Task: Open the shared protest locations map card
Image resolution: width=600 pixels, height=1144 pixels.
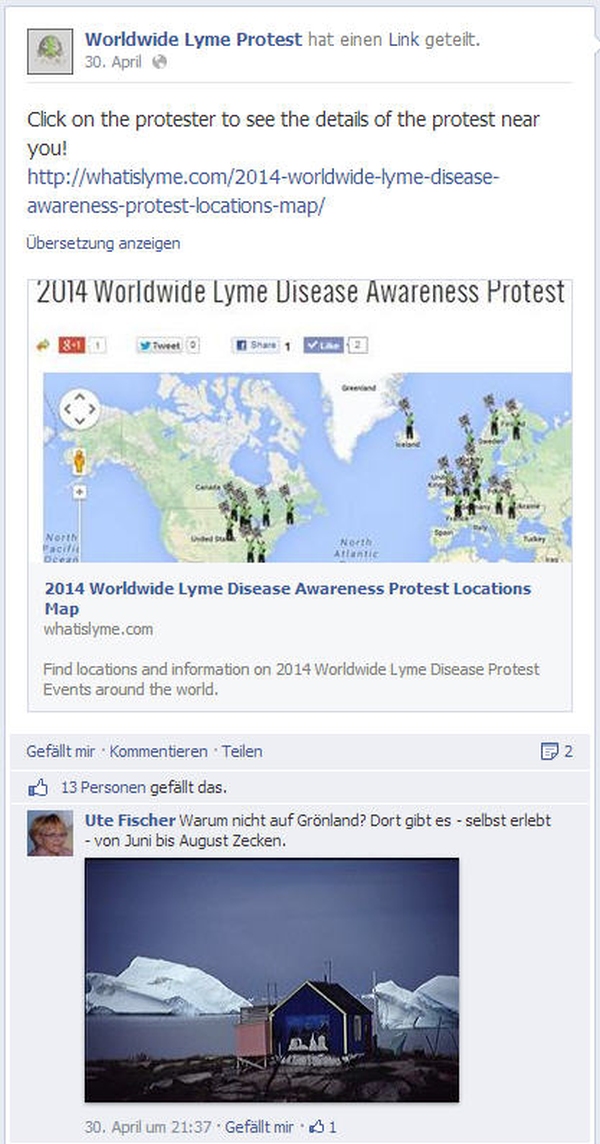Action: [x=287, y=598]
